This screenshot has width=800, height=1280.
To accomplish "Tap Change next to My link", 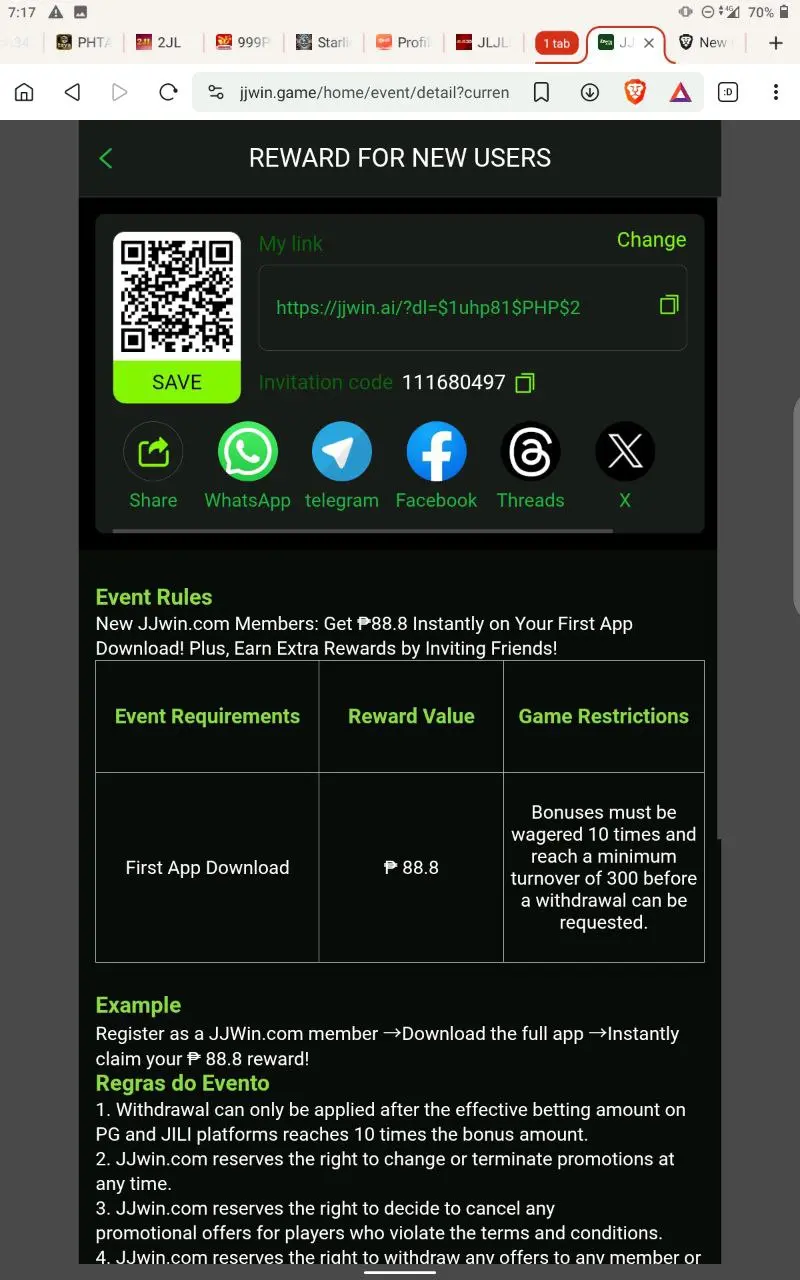I will (x=651, y=240).
